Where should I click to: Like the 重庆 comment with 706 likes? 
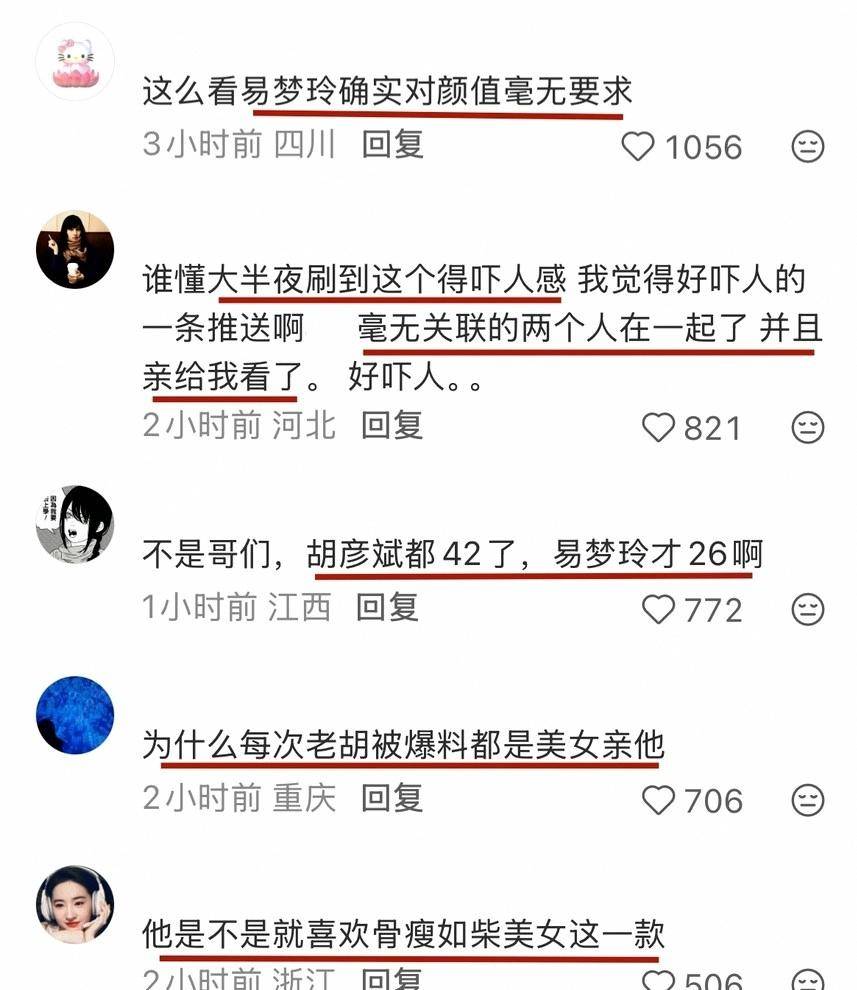tap(658, 800)
